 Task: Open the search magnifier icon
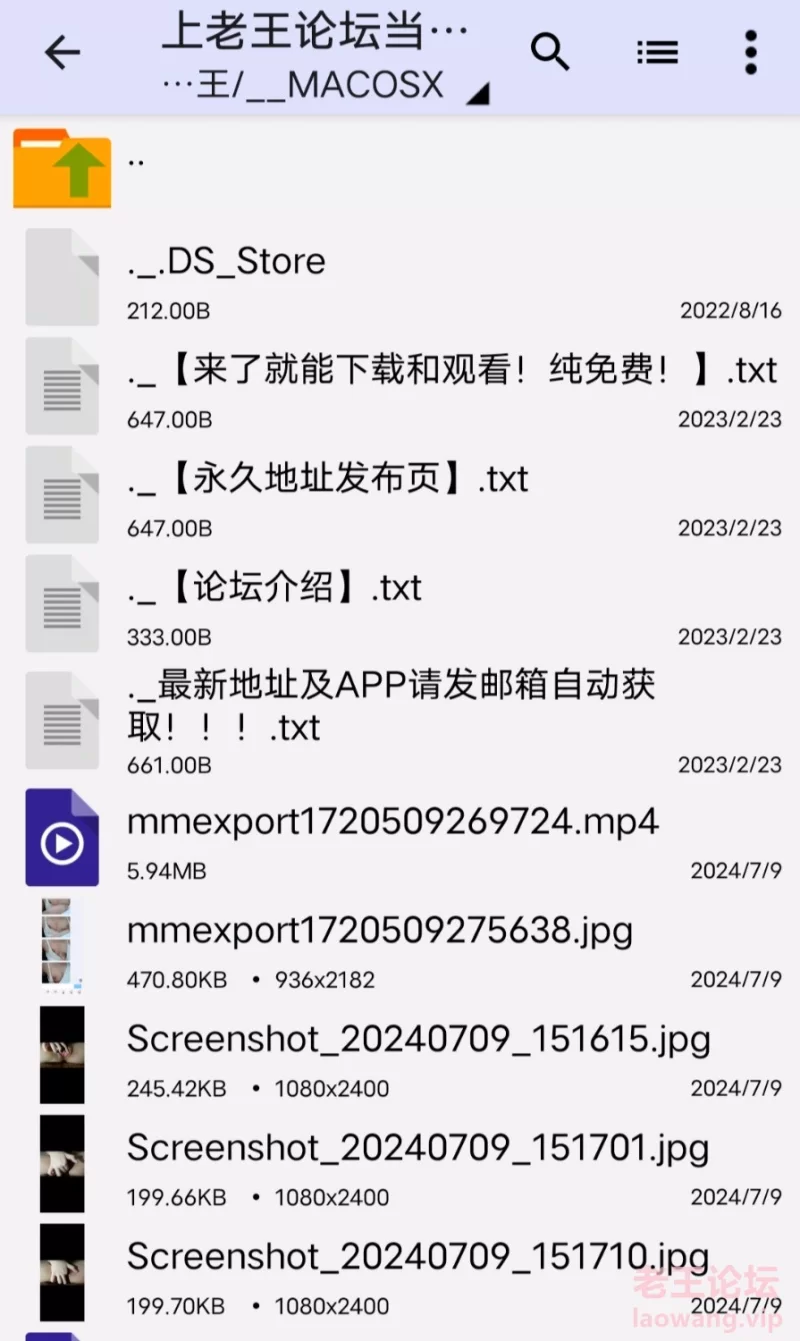pos(549,52)
